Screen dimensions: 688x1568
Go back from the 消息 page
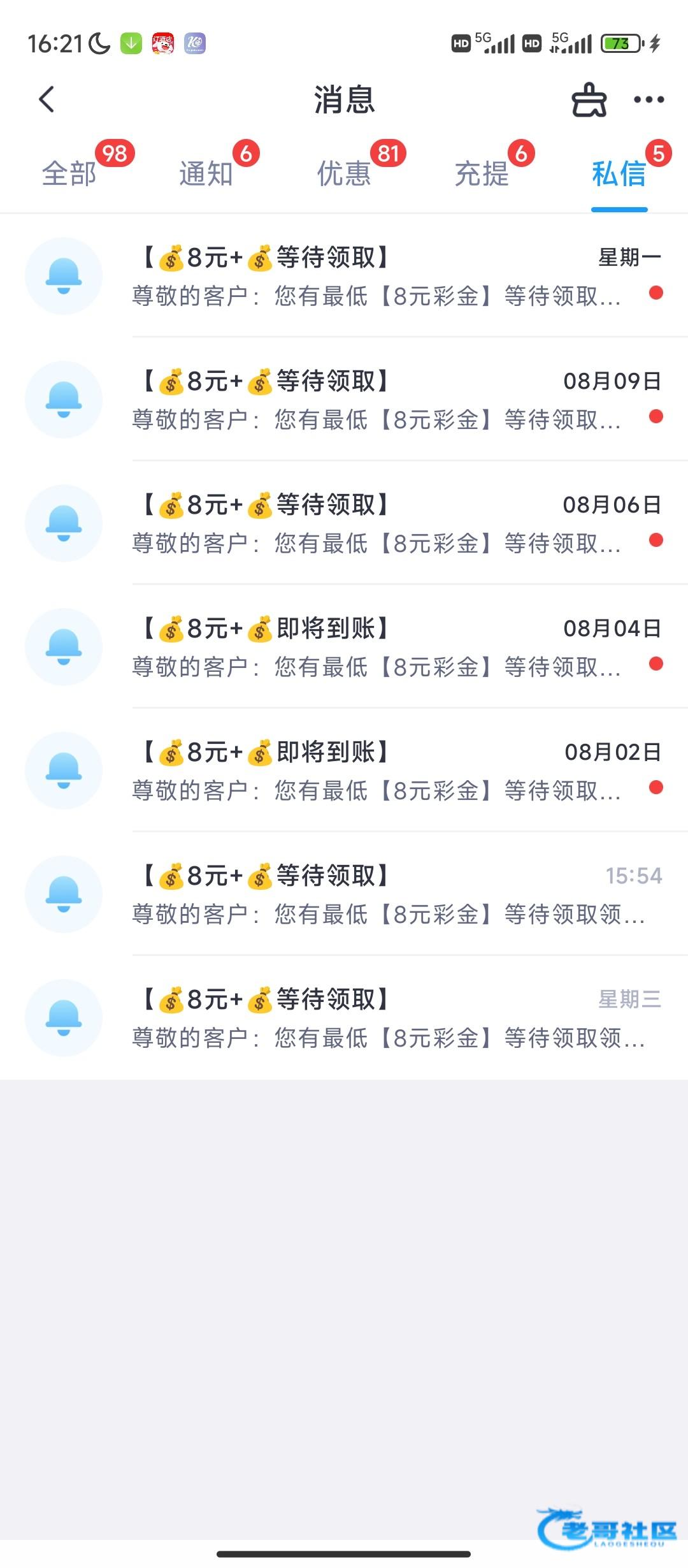pyautogui.click(x=47, y=99)
